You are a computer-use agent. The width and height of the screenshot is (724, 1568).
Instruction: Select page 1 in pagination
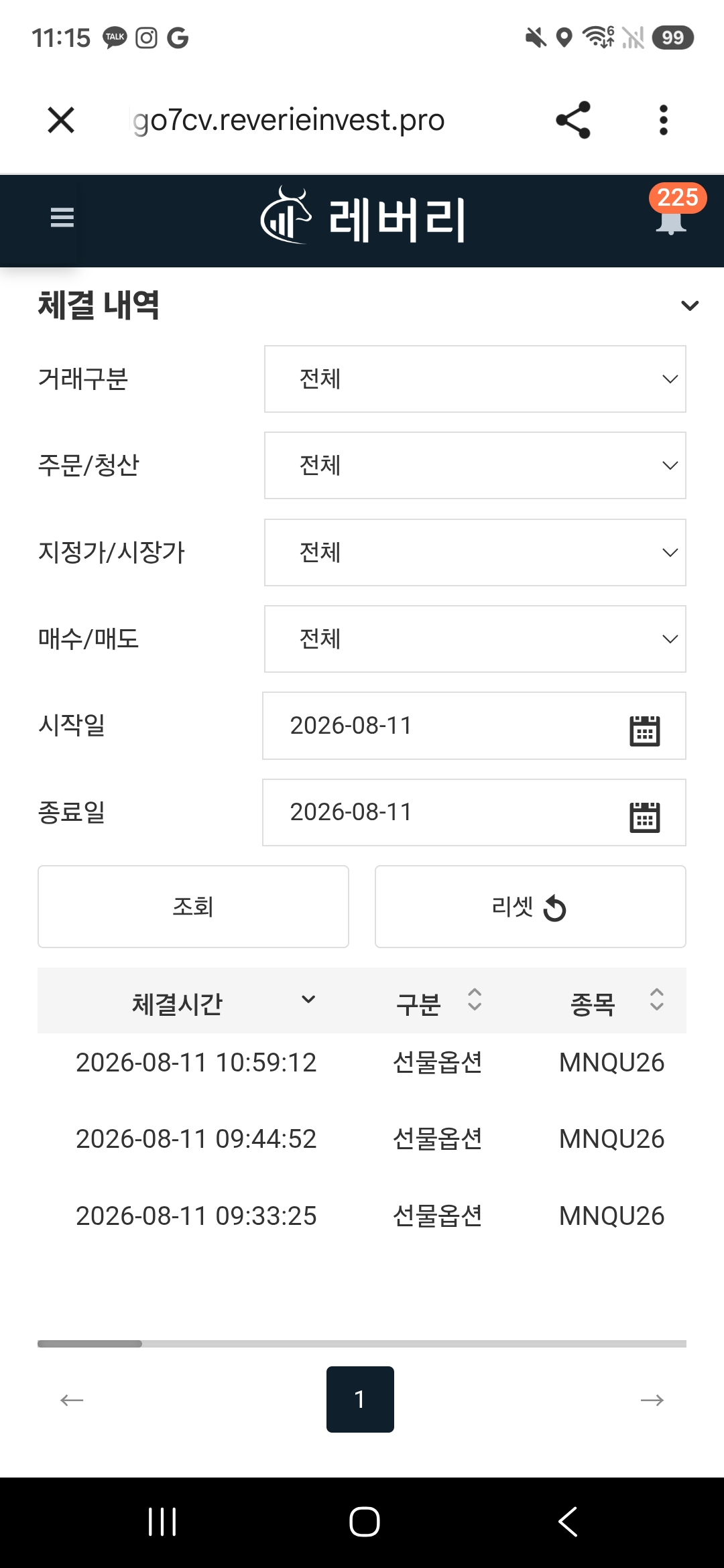pos(360,1399)
